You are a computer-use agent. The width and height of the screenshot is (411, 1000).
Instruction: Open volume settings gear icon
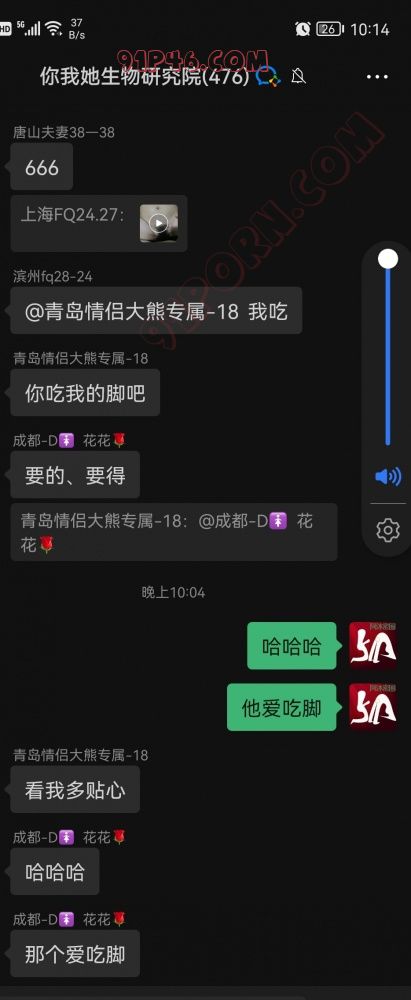coord(387,530)
